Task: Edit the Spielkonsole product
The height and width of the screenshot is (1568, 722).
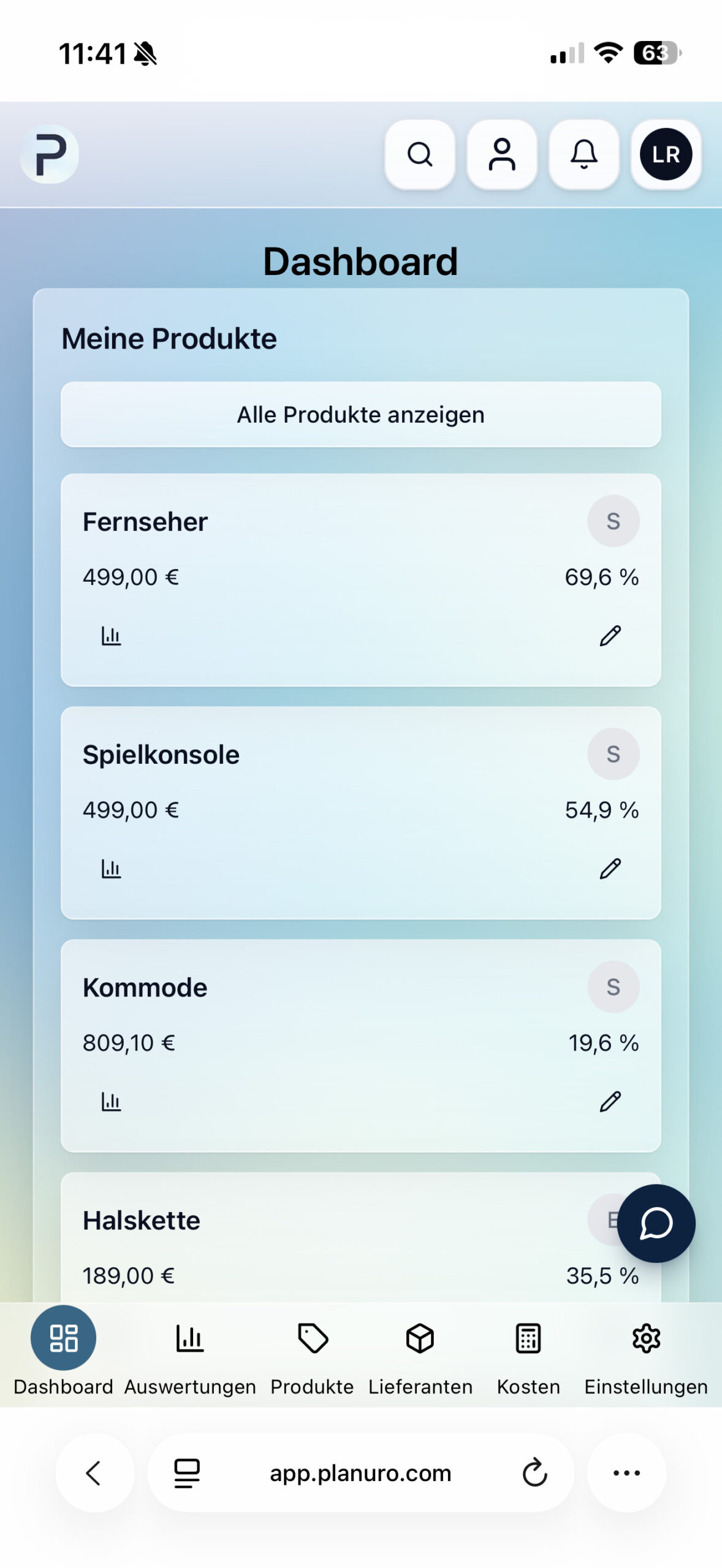Action: click(610, 869)
